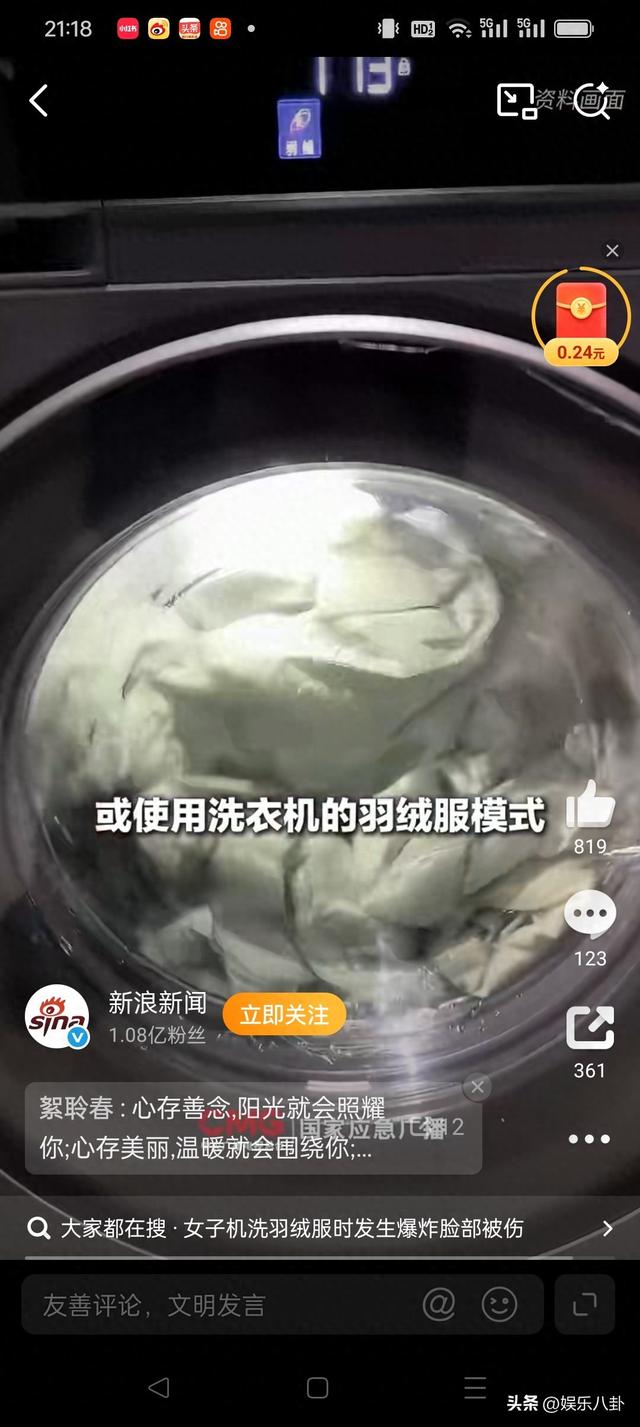Screen dimensions: 640x1427
Task: Go to the system home screen
Action: tap(318, 1387)
